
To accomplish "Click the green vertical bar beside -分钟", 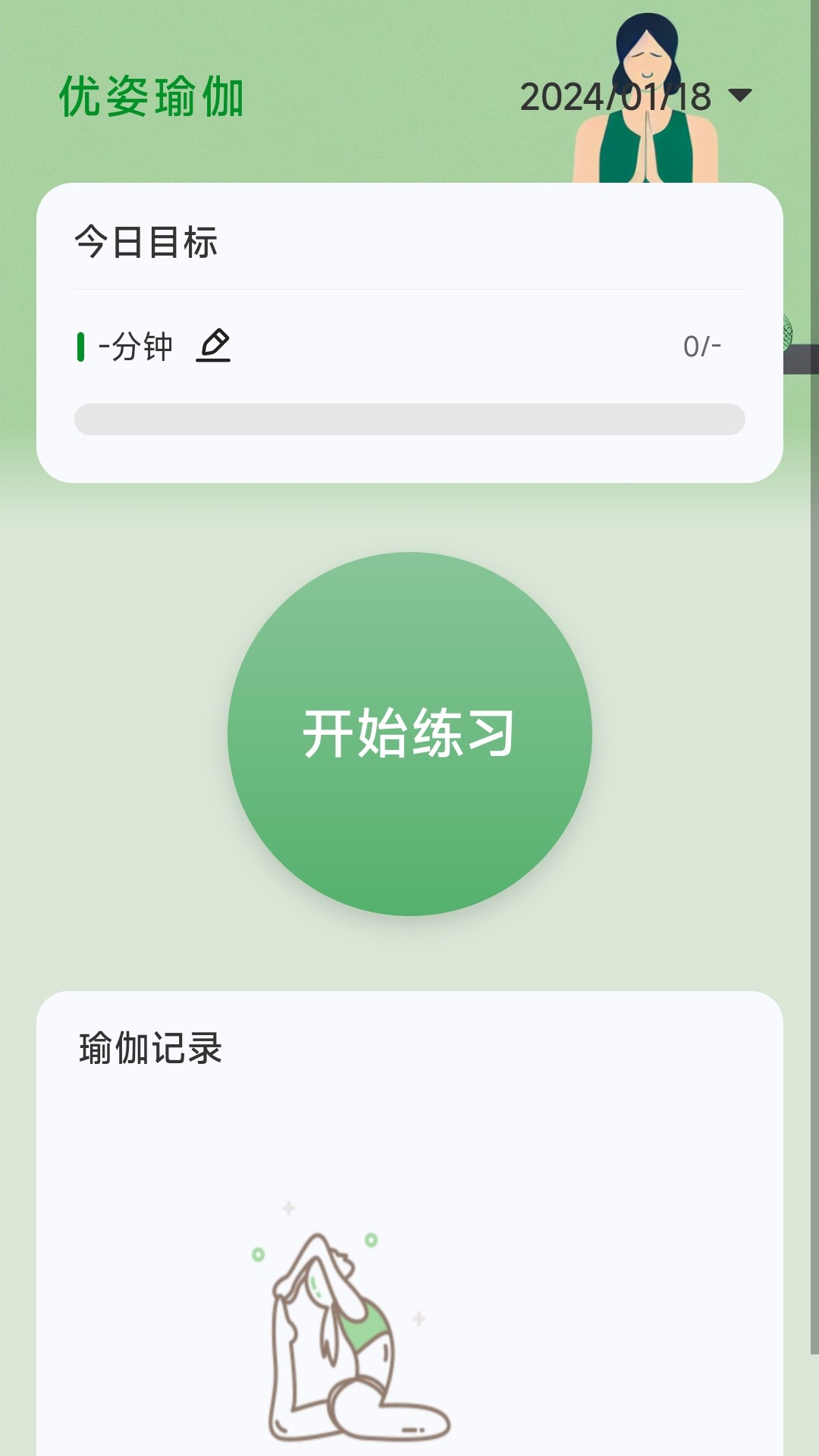I will click(x=80, y=347).
